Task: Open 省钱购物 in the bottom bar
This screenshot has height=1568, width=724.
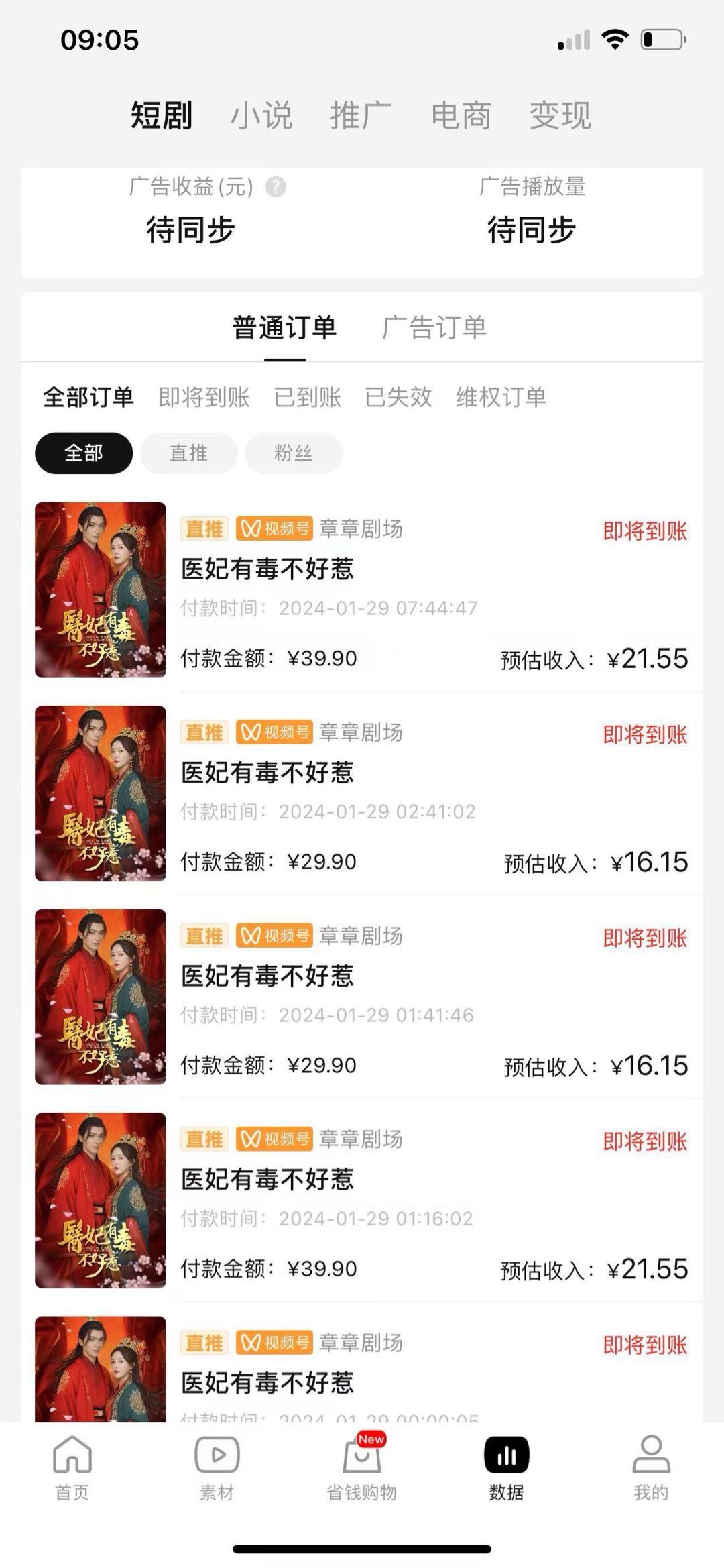Action: (361, 1467)
